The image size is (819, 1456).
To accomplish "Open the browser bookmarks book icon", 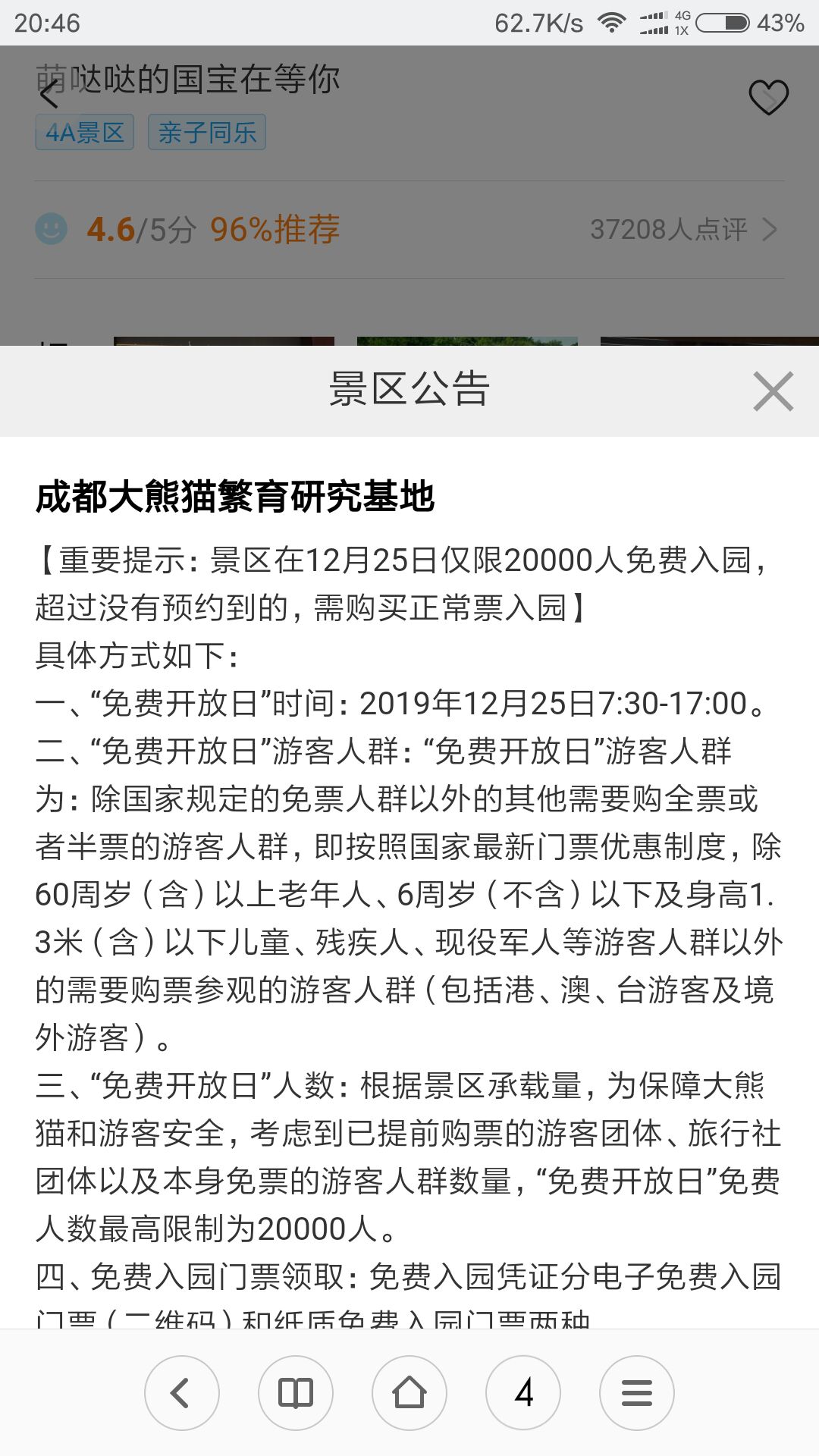I will pos(296,1392).
